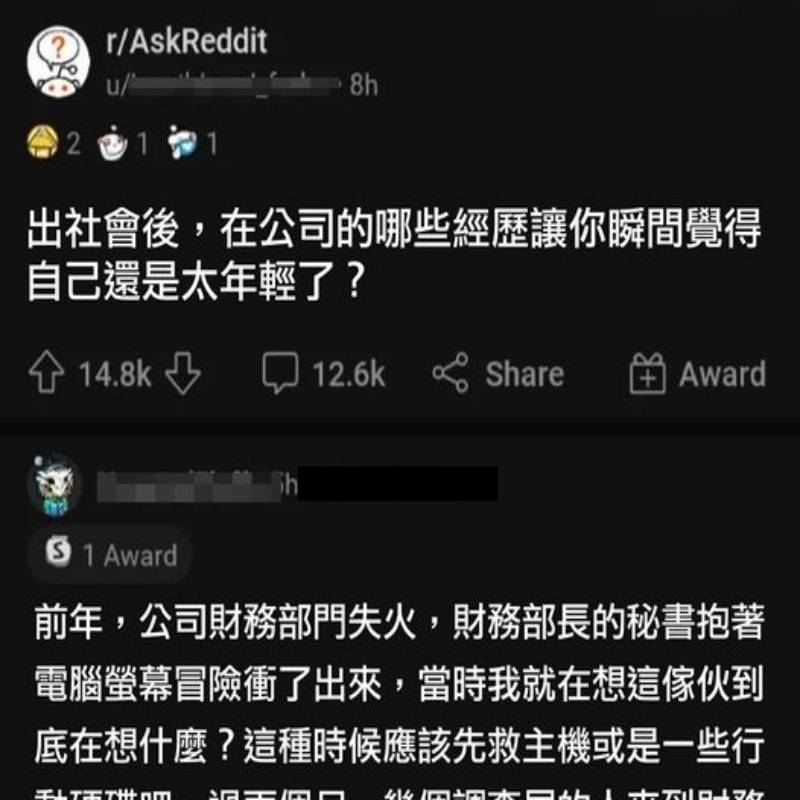View the post's award icons

[x=120, y=145]
